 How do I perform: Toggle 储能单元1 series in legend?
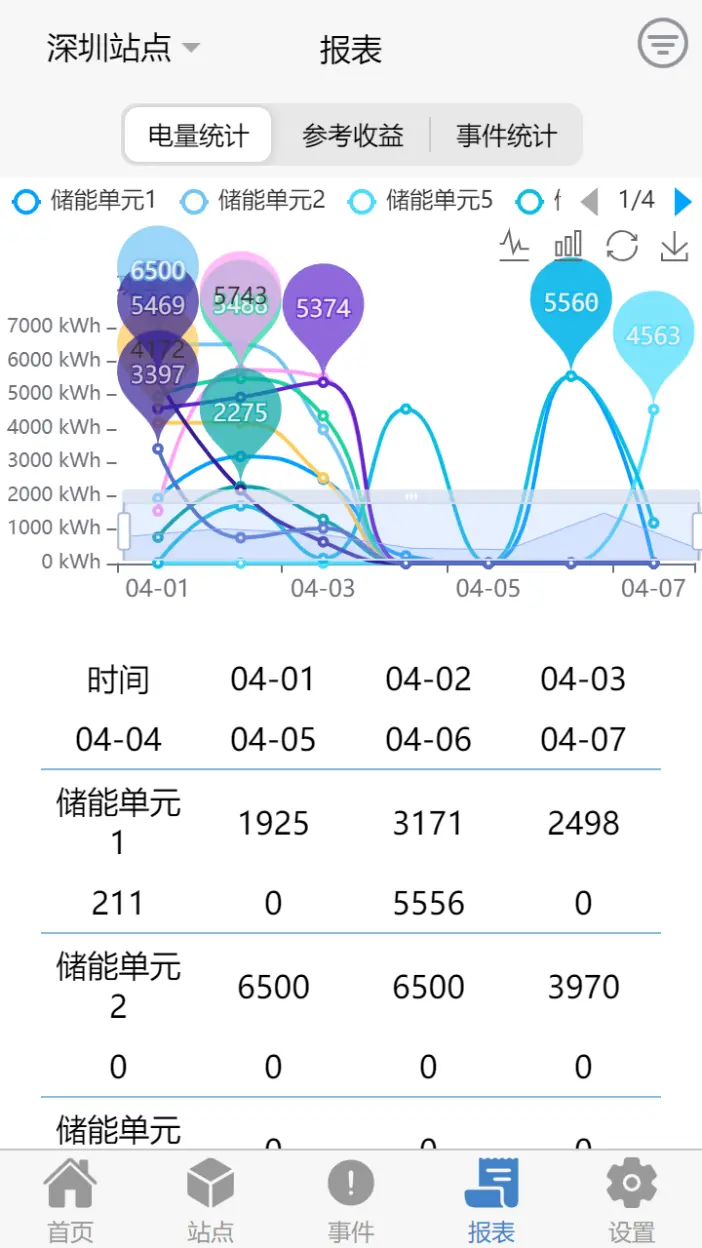pos(85,201)
